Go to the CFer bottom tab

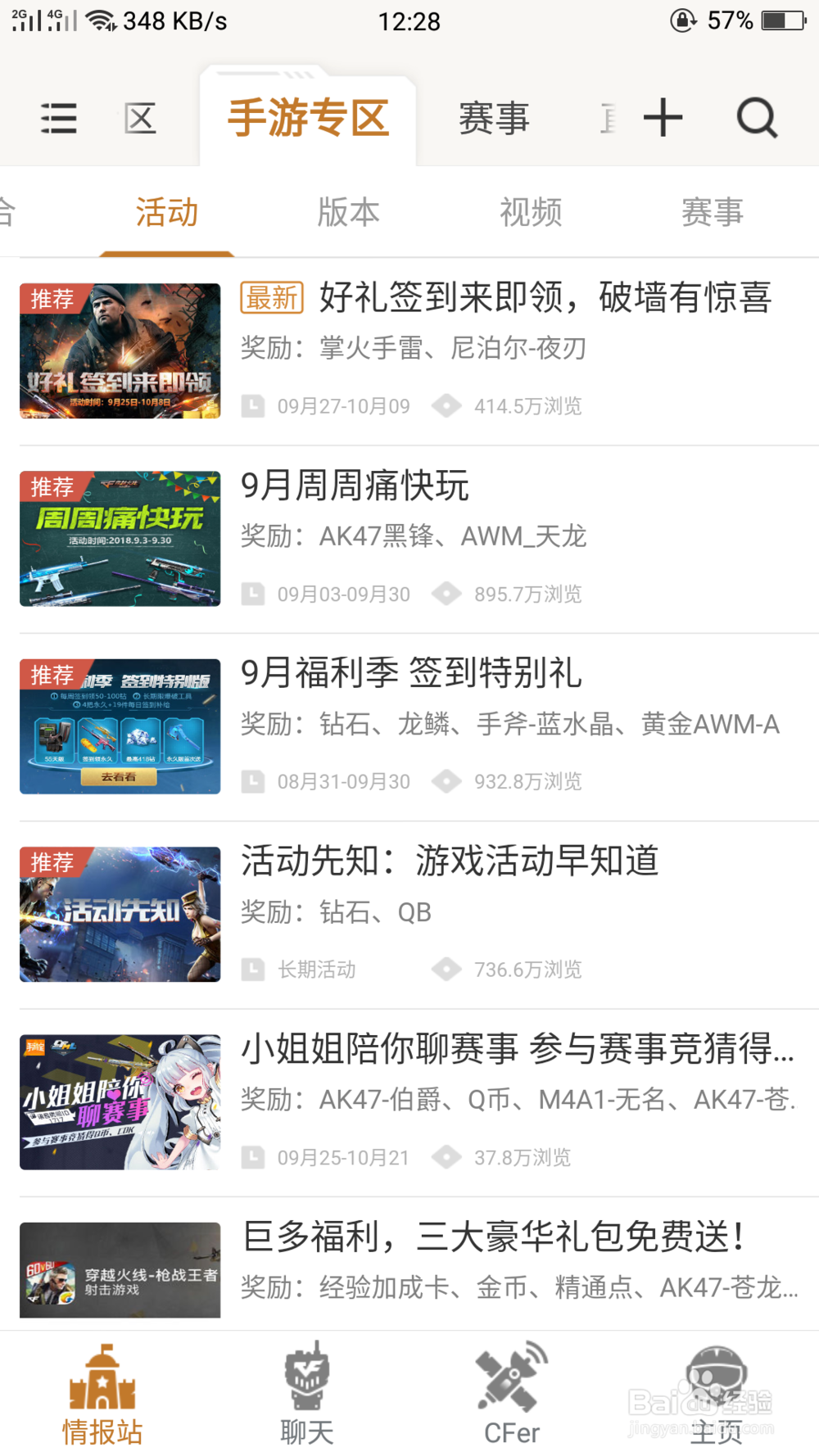512,1394
